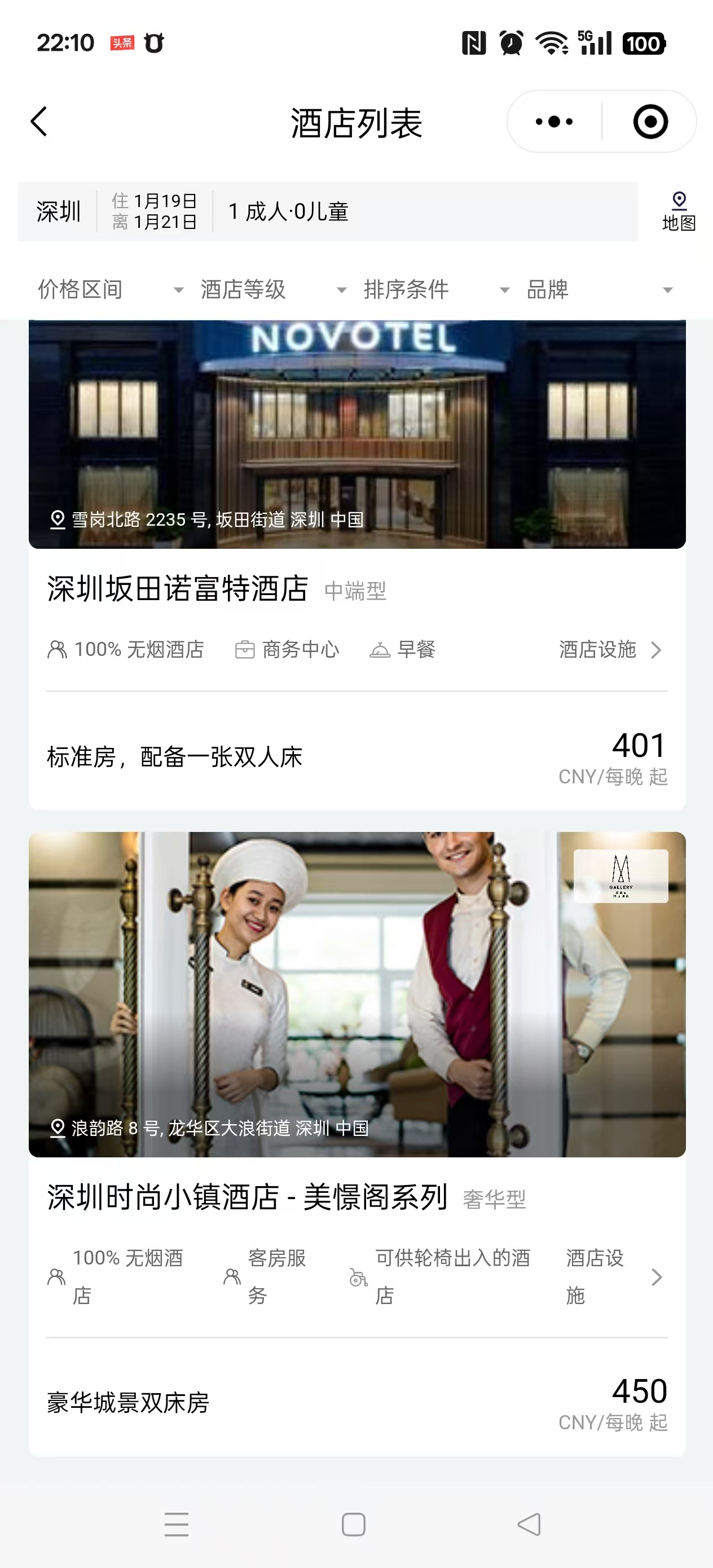Expand the 价格区间 filter dropdown
This screenshot has height=1568, width=713.
tap(109, 290)
